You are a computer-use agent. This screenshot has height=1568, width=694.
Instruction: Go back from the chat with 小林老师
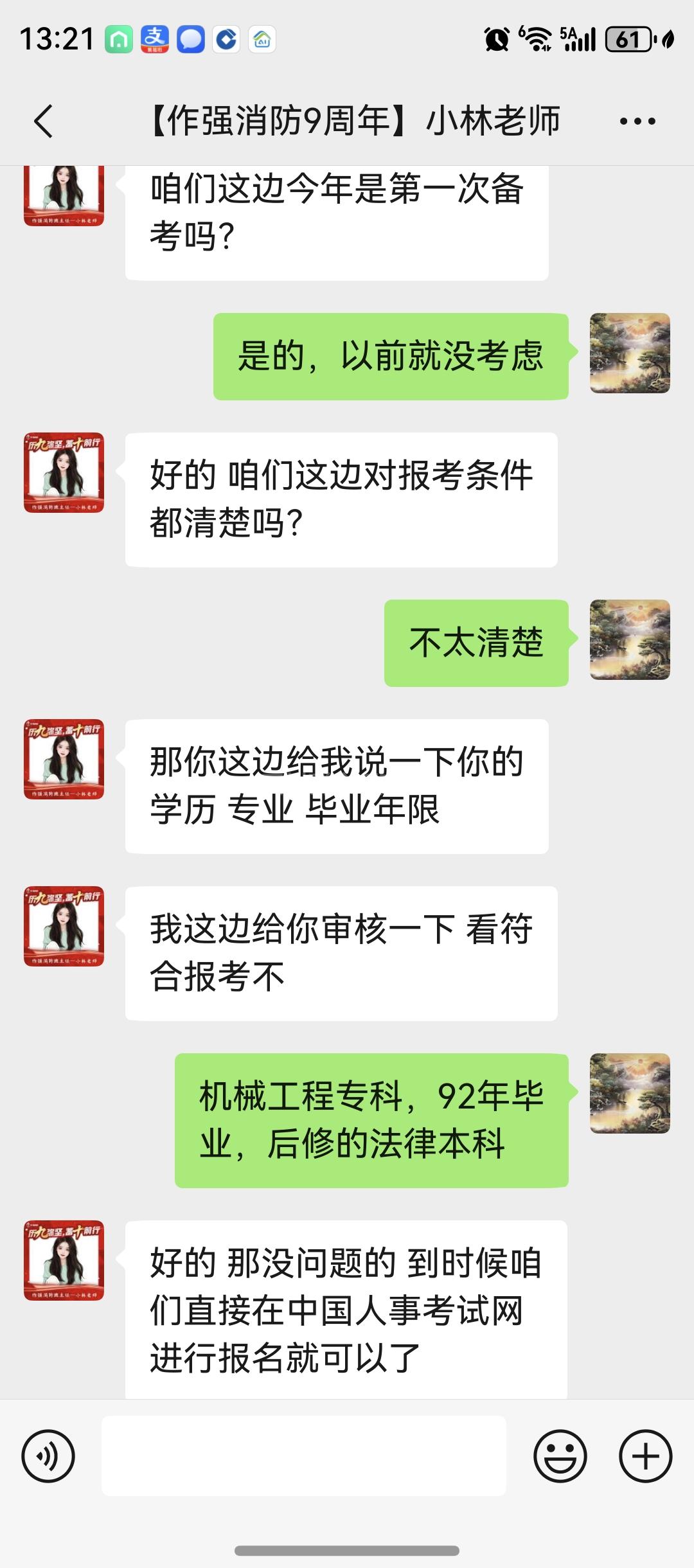coord(44,121)
